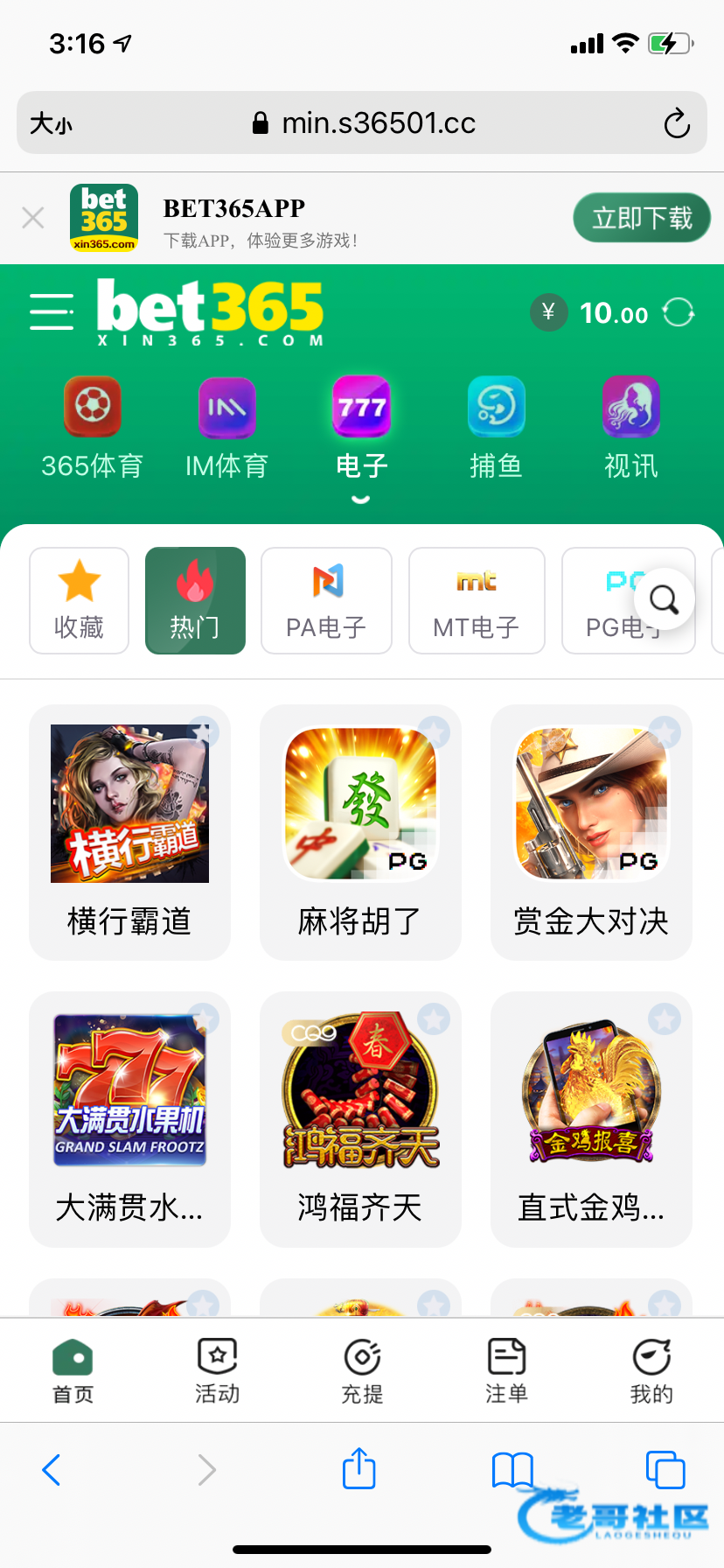
Task: Favorite the 赏金大对决 game star
Action: pyautogui.click(x=665, y=731)
